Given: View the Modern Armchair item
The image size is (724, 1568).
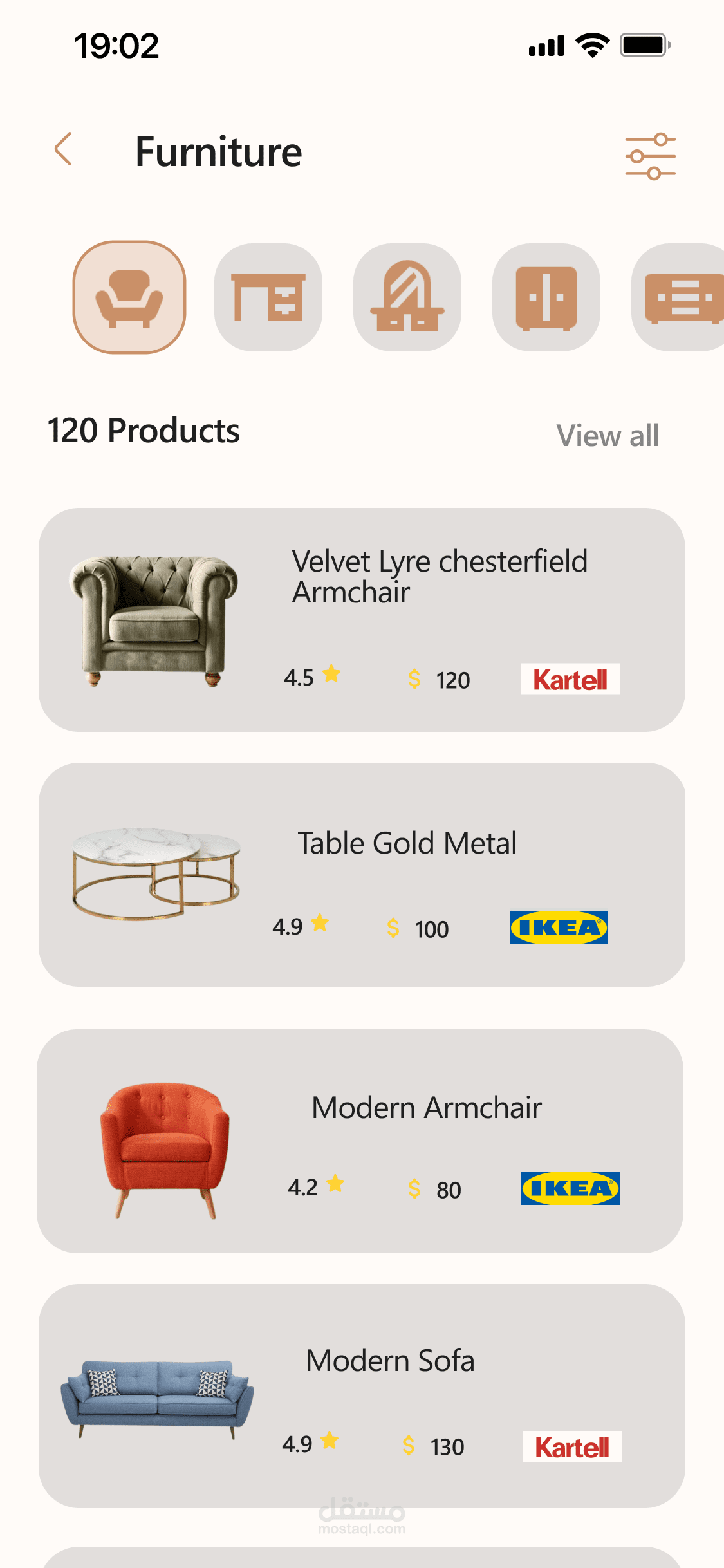Looking at the screenshot, I should click(360, 1141).
